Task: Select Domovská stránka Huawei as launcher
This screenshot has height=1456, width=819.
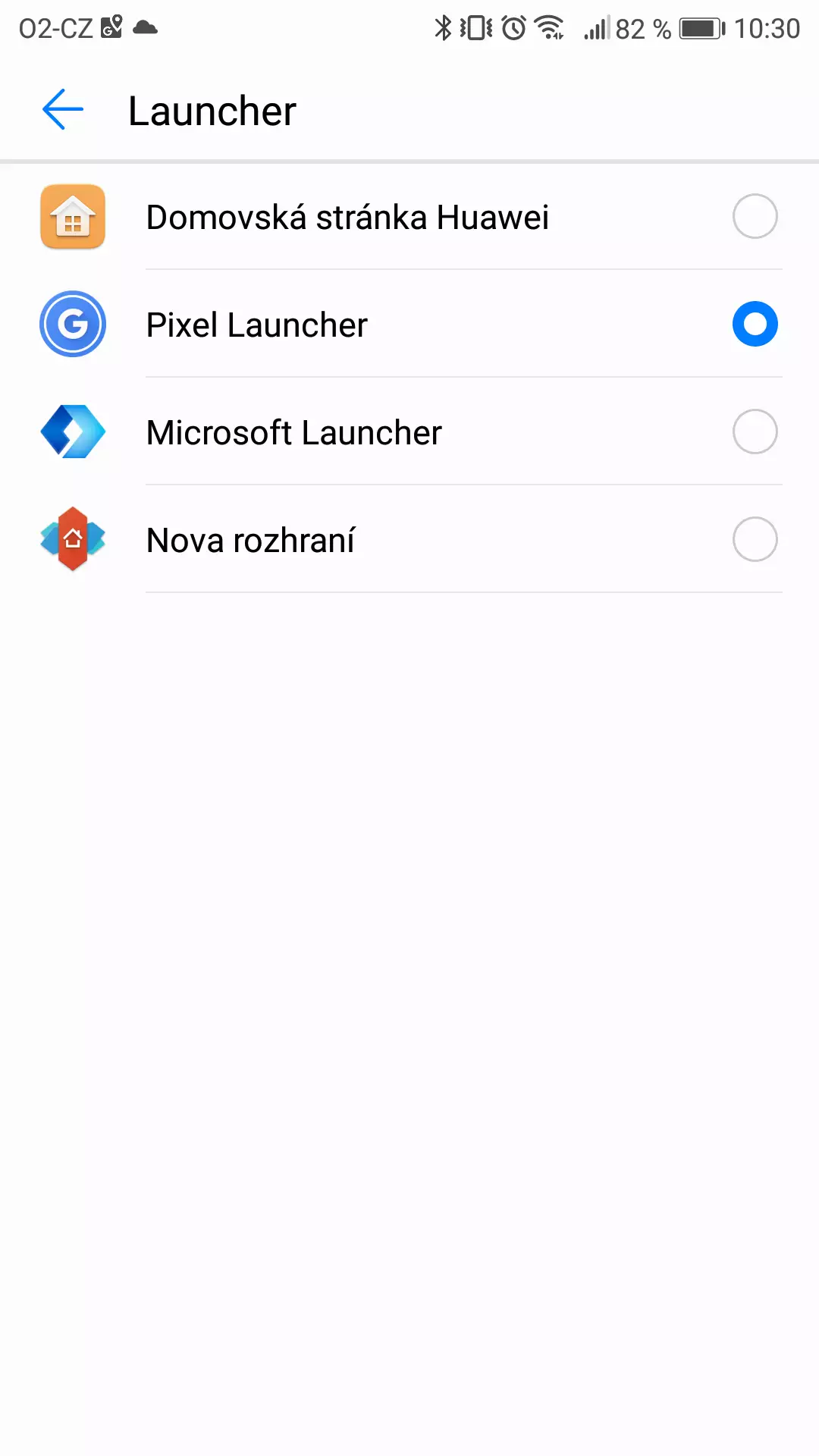Action: click(x=409, y=217)
